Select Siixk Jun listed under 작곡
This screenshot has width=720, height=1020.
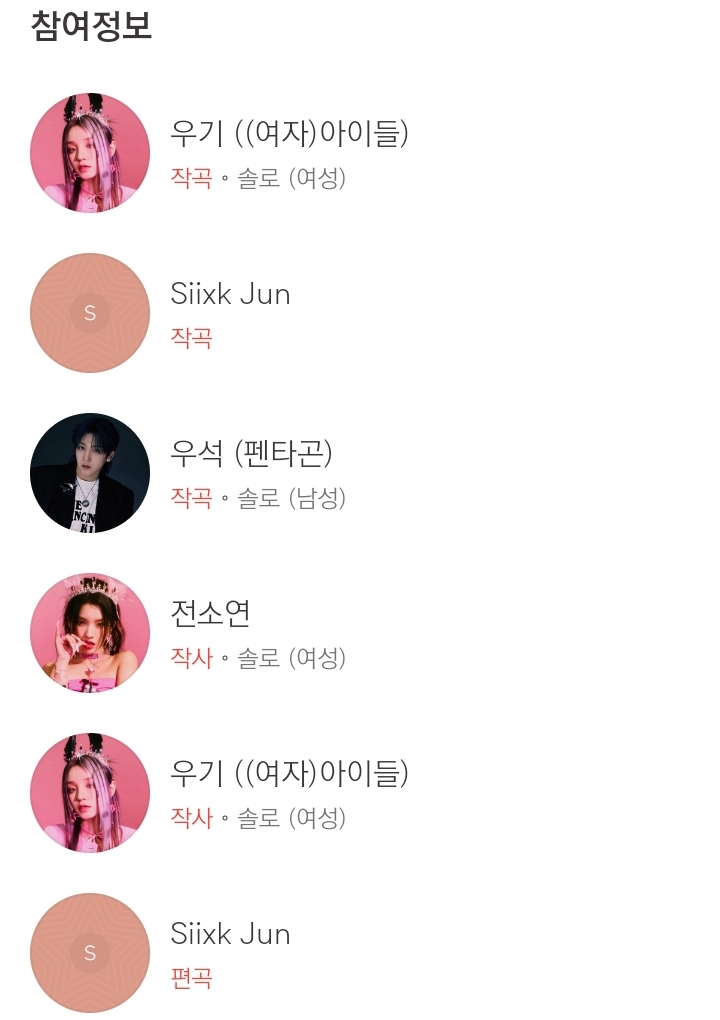(x=230, y=294)
